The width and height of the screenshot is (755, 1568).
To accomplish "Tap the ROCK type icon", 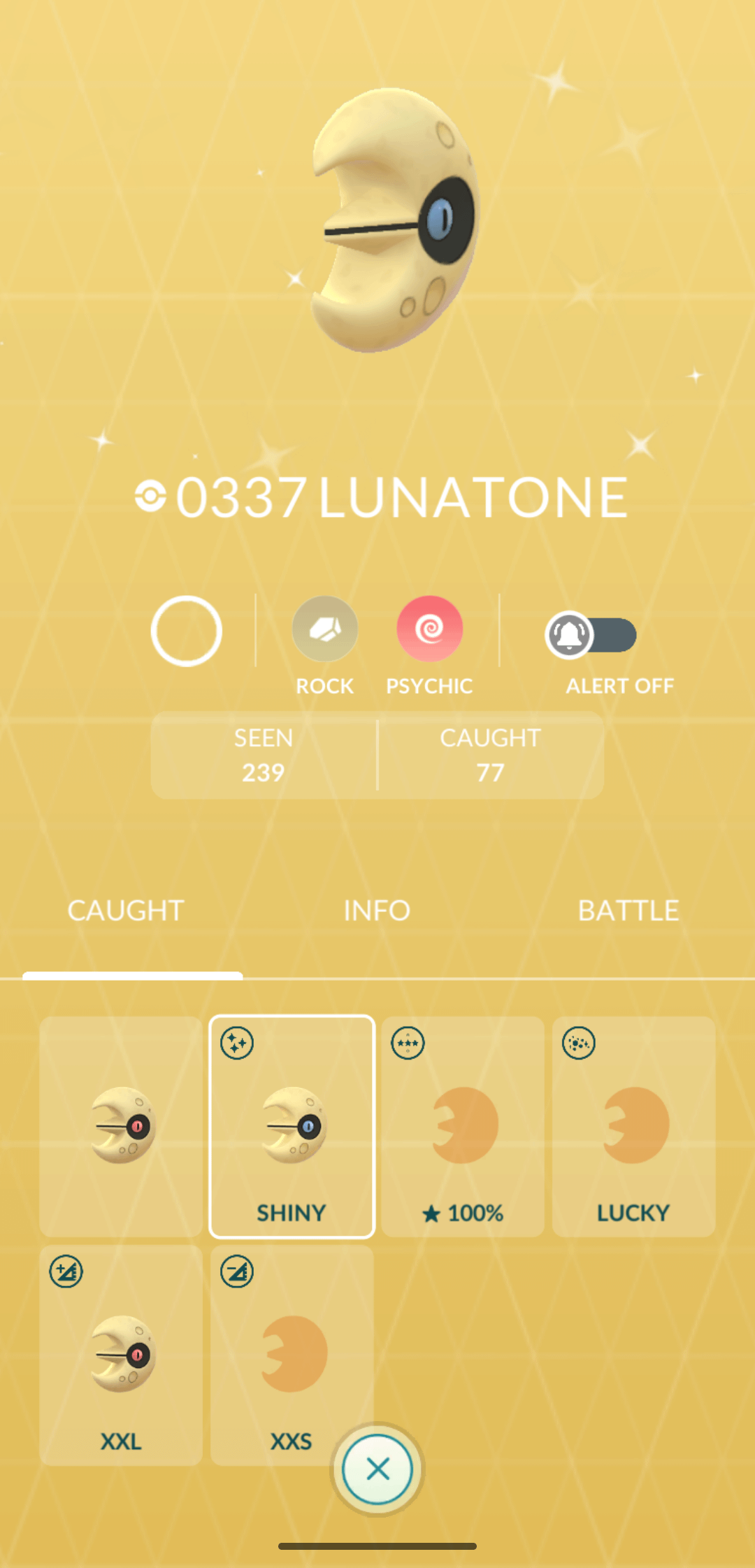I will (325, 629).
